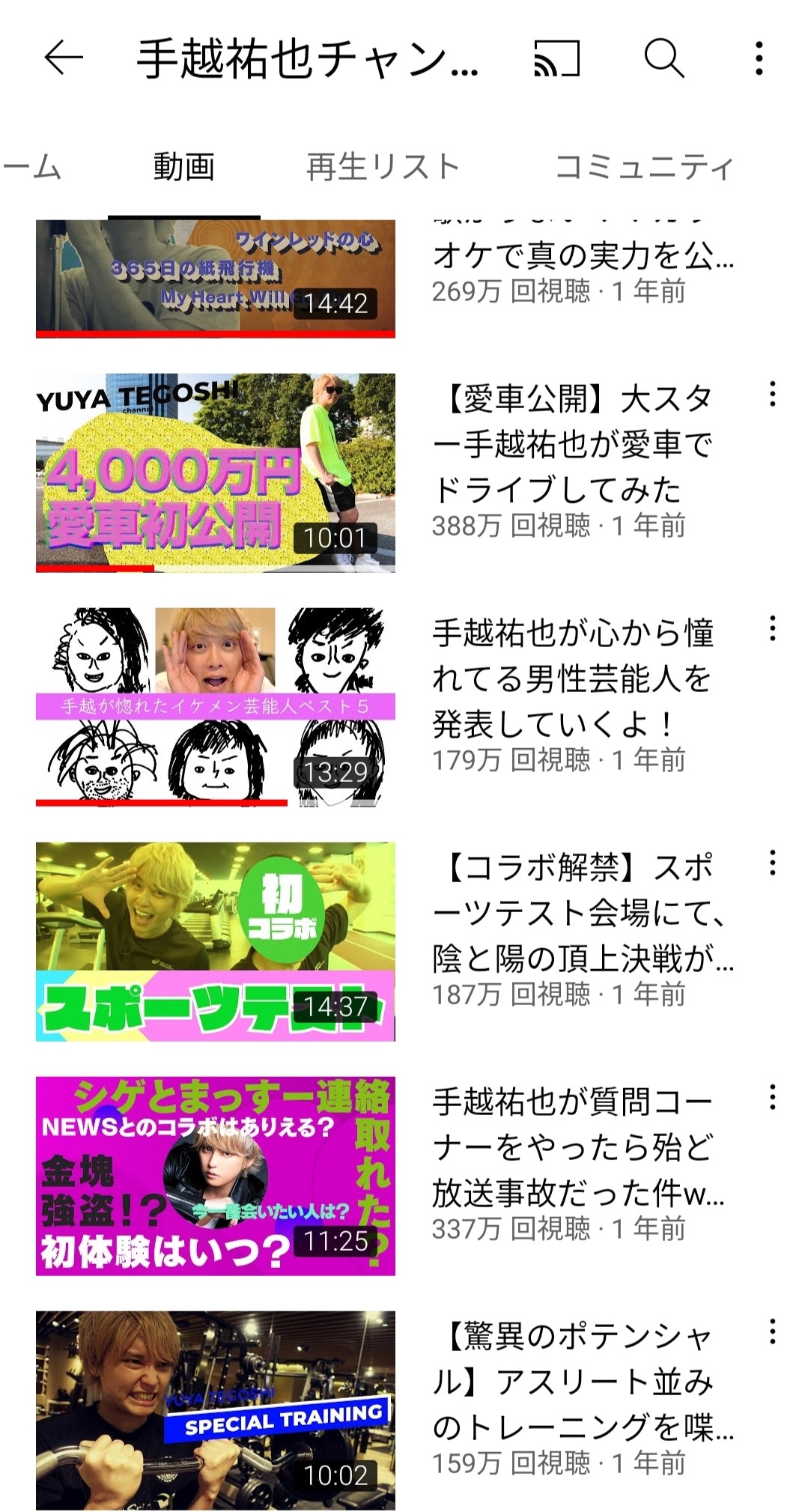This screenshot has width=808, height=1512.
Task: Open the channel overflow menu at the top
Action: tap(759, 58)
